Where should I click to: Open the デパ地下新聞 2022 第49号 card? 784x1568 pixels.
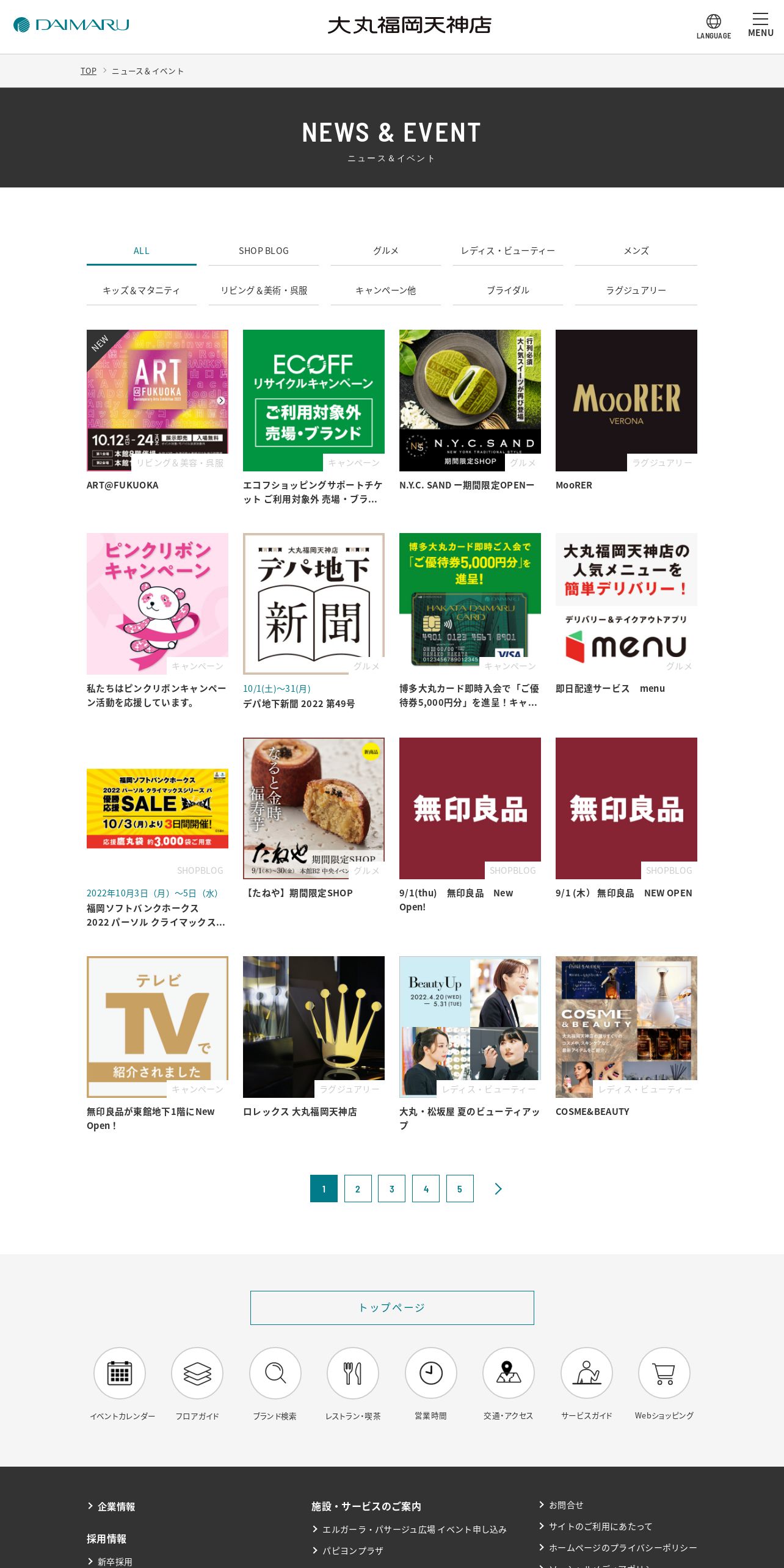pos(314,622)
